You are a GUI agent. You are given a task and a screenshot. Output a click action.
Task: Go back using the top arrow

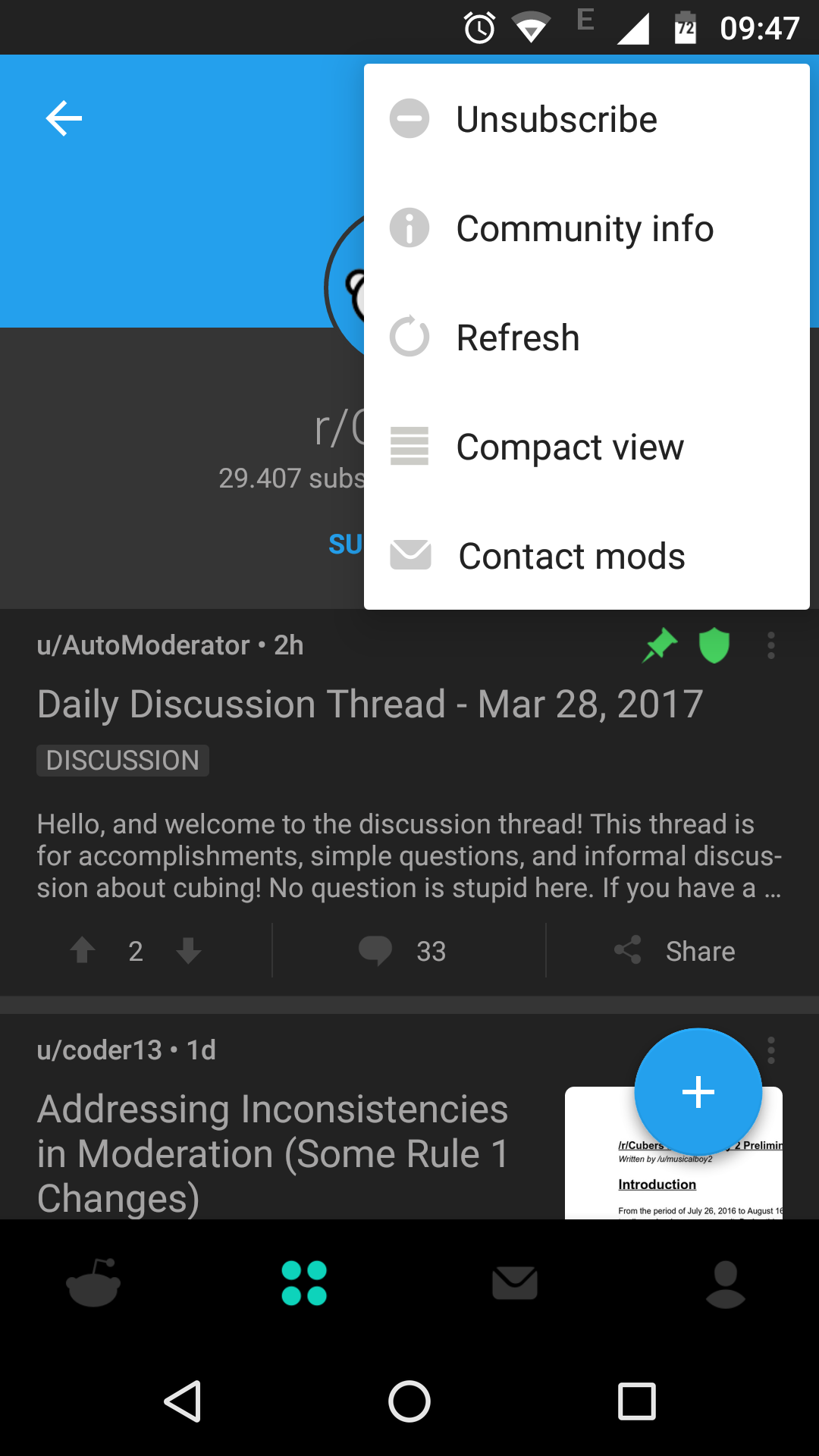click(x=64, y=118)
